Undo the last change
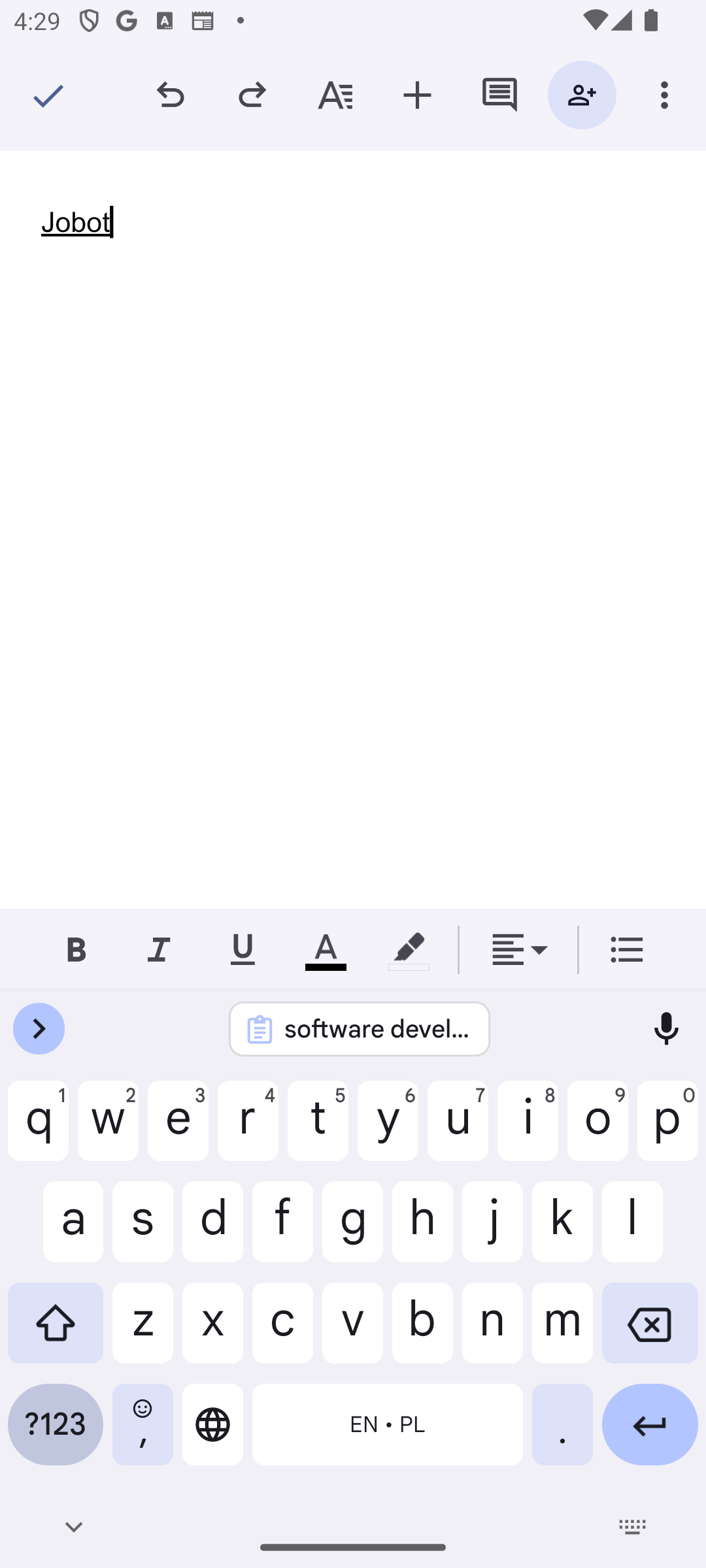706x1568 pixels. point(171,96)
